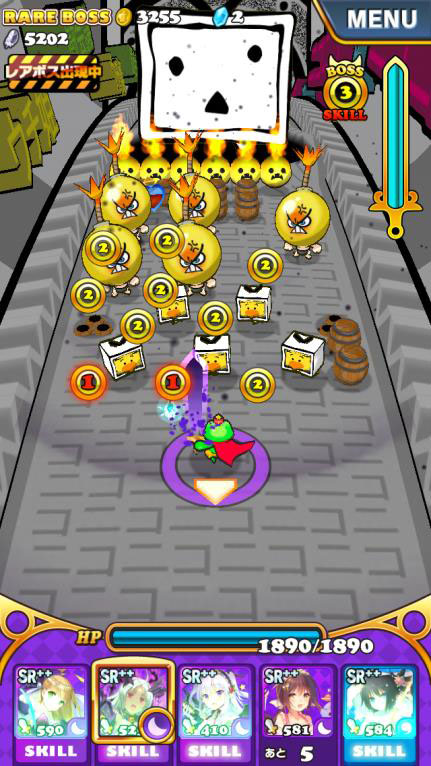Screen dimensions: 431x766
Task: Use SKILL of the highlighted purple moon card
Action: pos(132,751)
